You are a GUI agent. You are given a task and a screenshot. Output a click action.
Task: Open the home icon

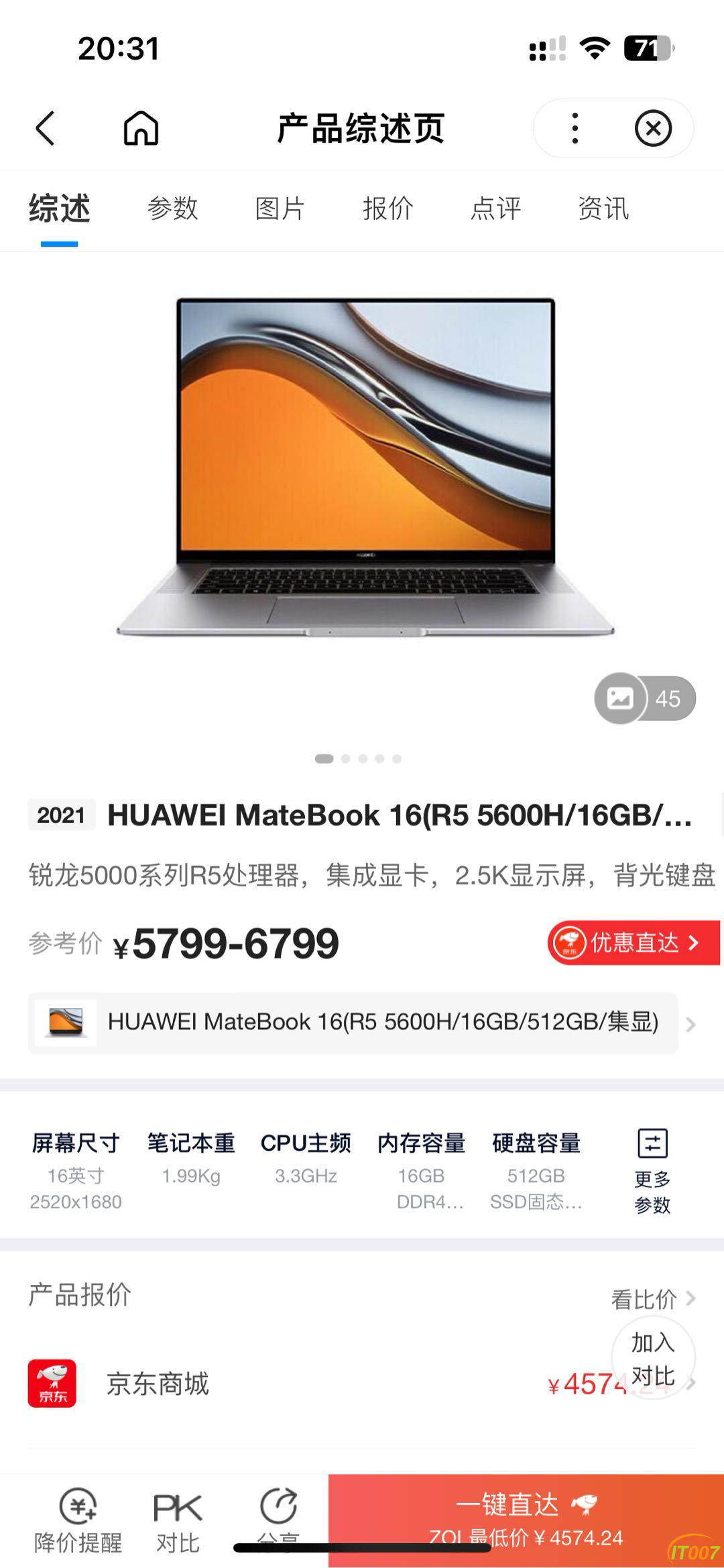(x=141, y=128)
